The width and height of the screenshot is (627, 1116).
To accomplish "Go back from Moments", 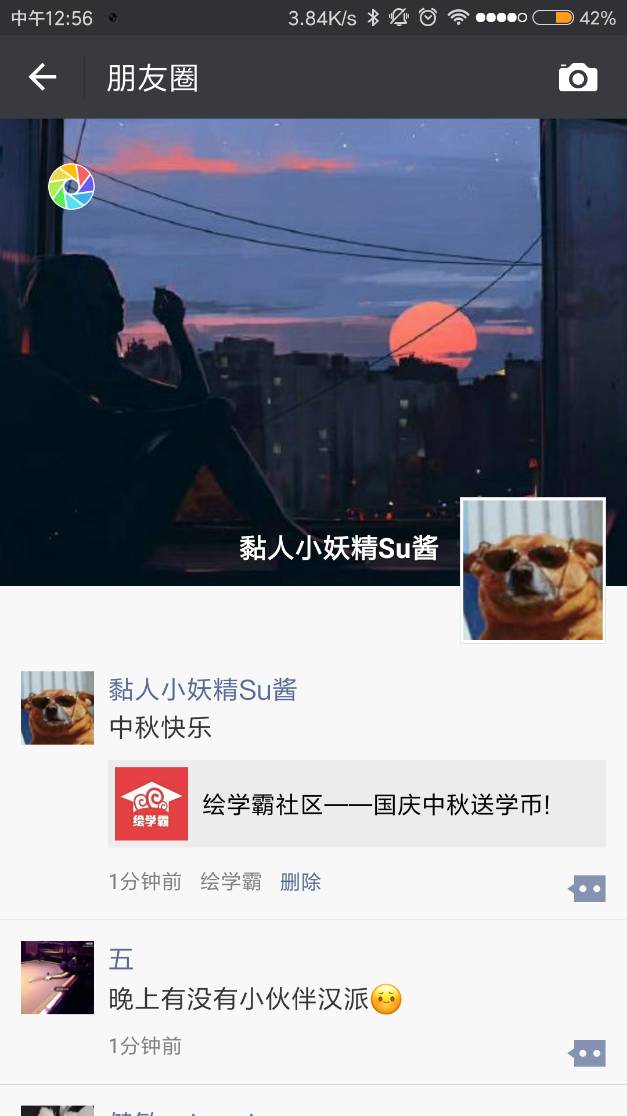I will [42, 77].
